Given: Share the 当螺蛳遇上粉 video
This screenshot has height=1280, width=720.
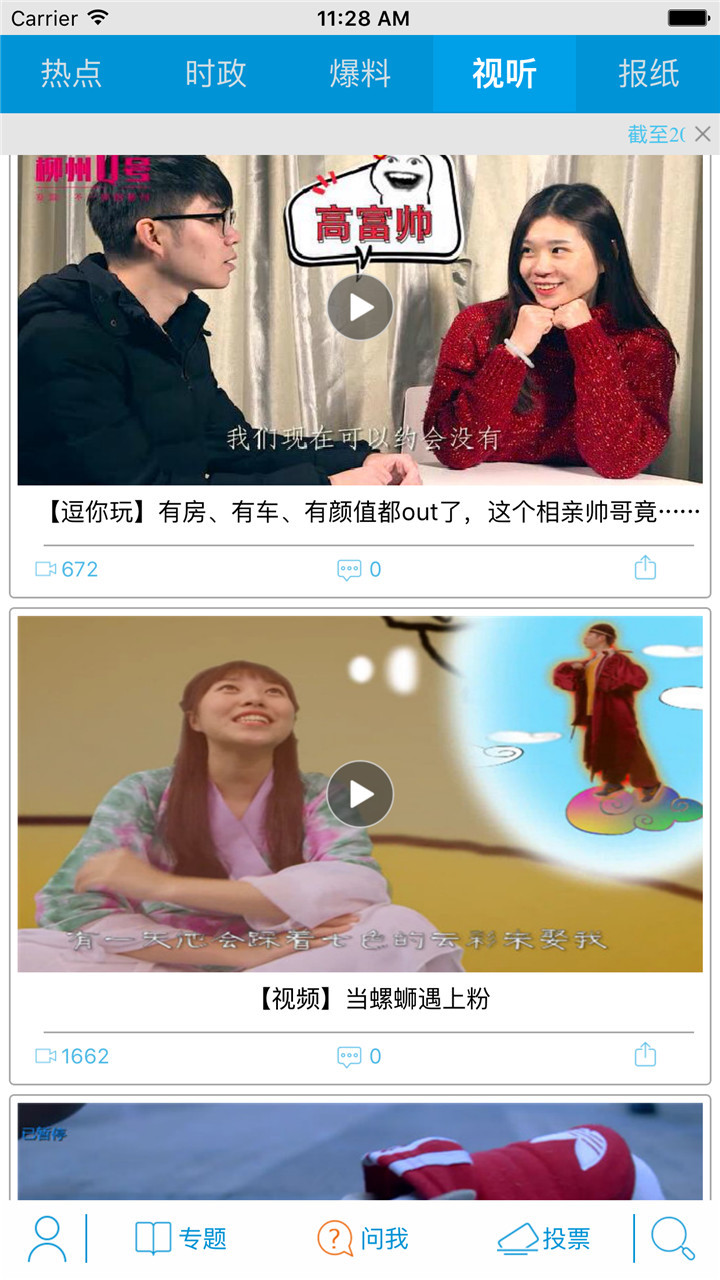Looking at the screenshot, I should pos(645,1055).
